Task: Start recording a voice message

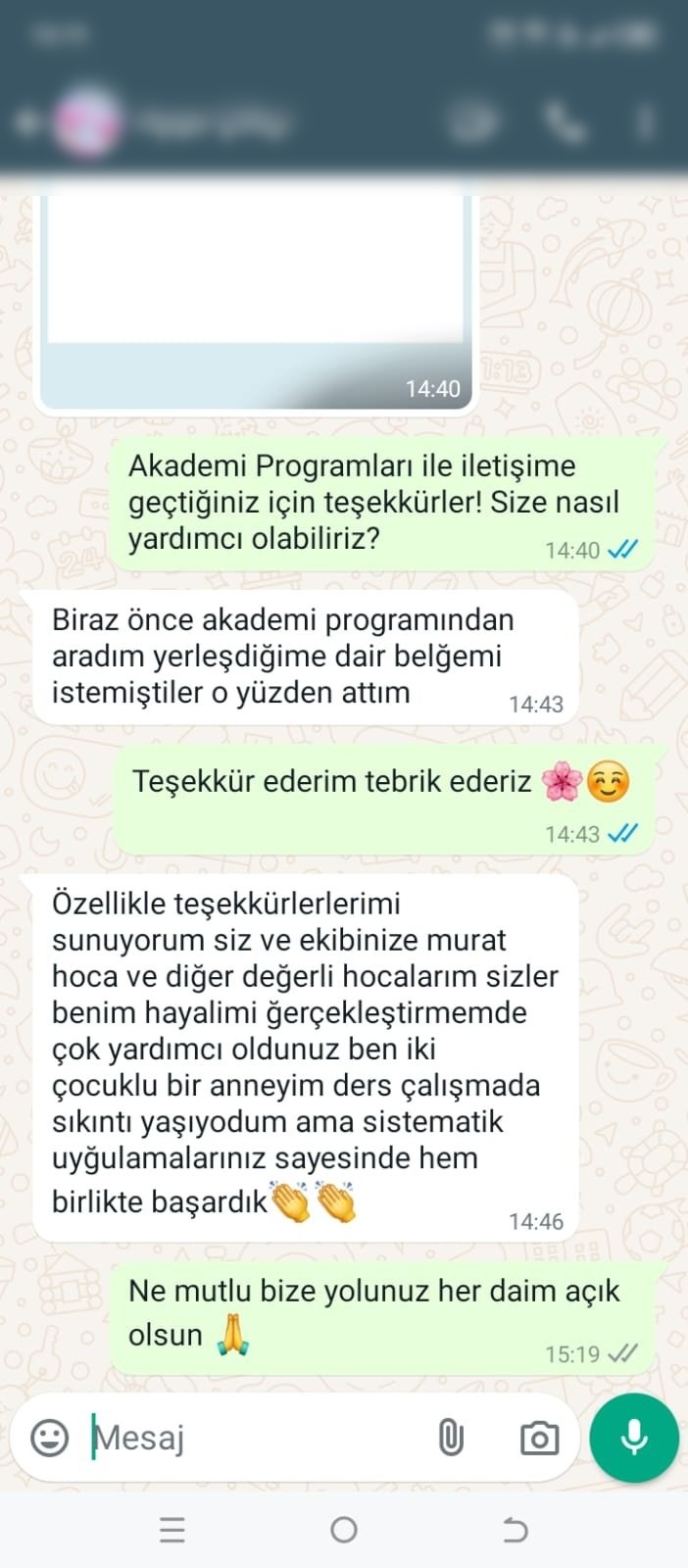Action: (x=634, y=1438)
